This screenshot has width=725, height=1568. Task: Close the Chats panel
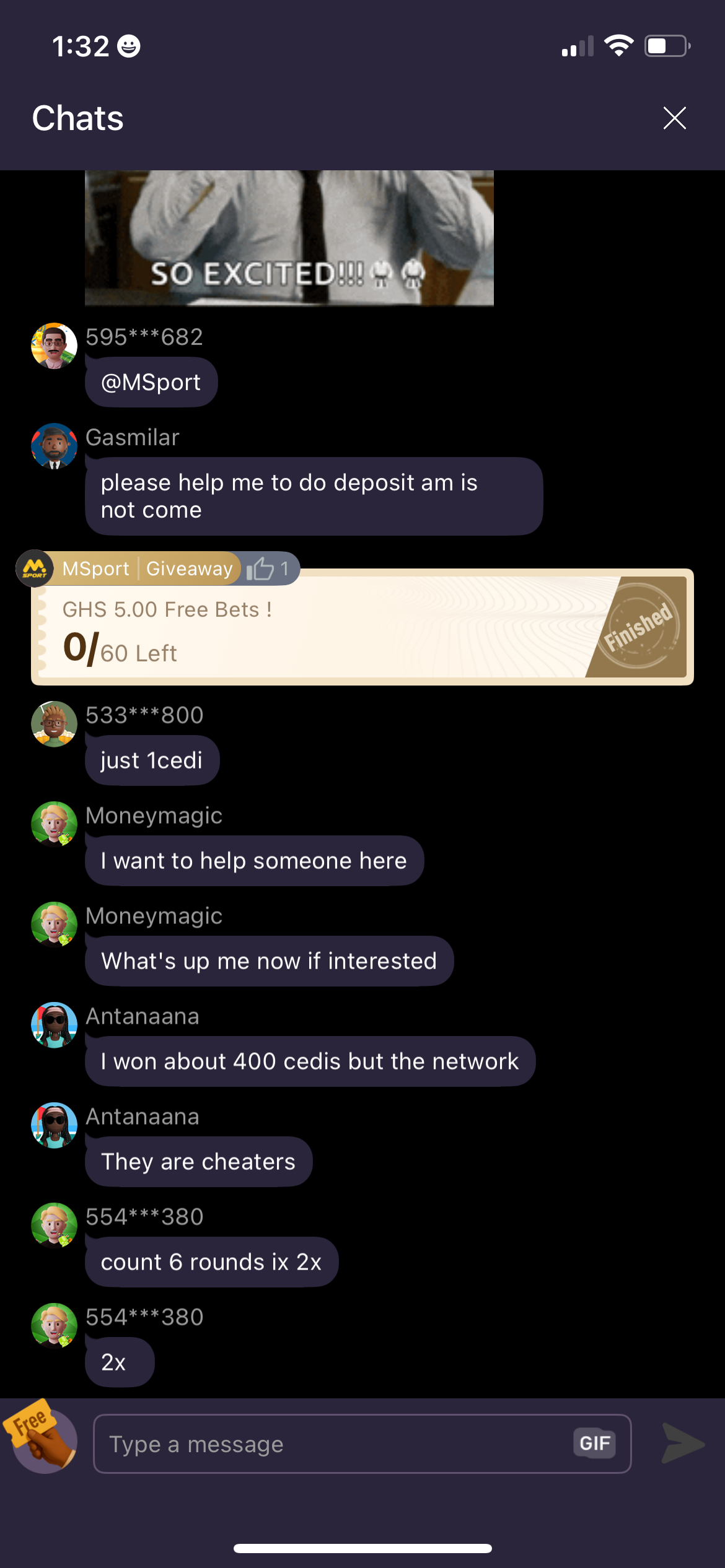tap(674, 118)
